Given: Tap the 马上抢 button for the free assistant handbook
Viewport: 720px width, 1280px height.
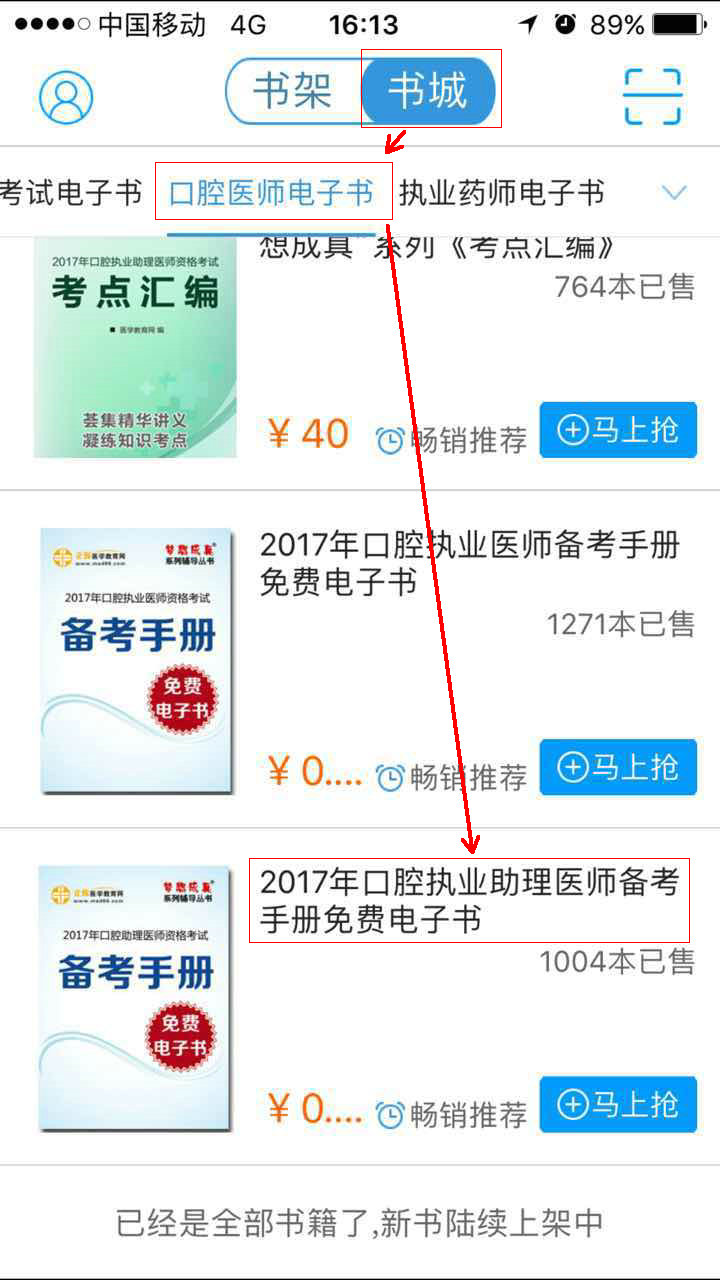Looking at the screenshot, I should (618, 1105).
